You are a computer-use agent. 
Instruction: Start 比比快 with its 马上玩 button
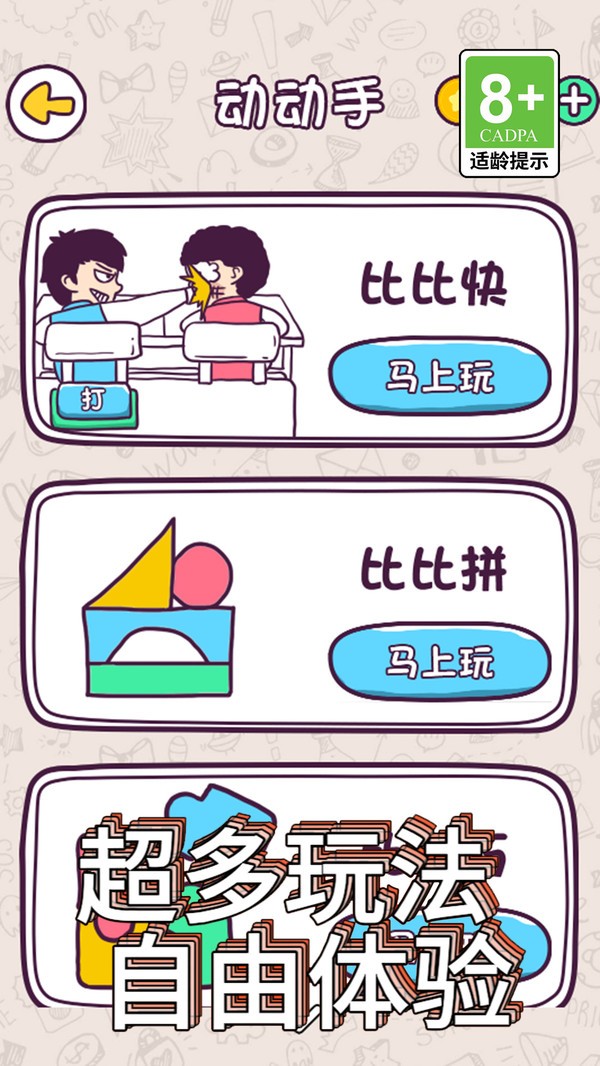coord(440,377)
